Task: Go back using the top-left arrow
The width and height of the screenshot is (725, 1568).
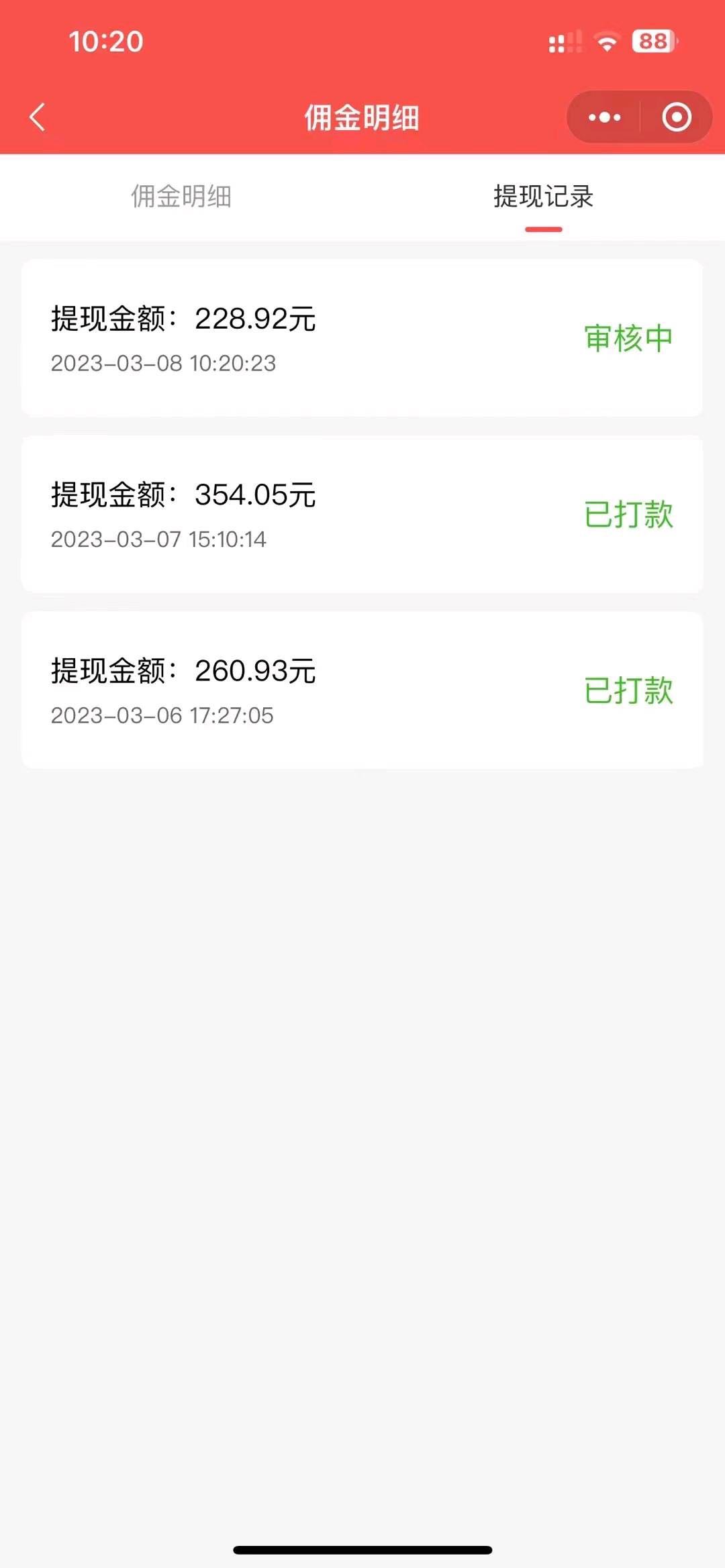Action: tap(38, 117)
